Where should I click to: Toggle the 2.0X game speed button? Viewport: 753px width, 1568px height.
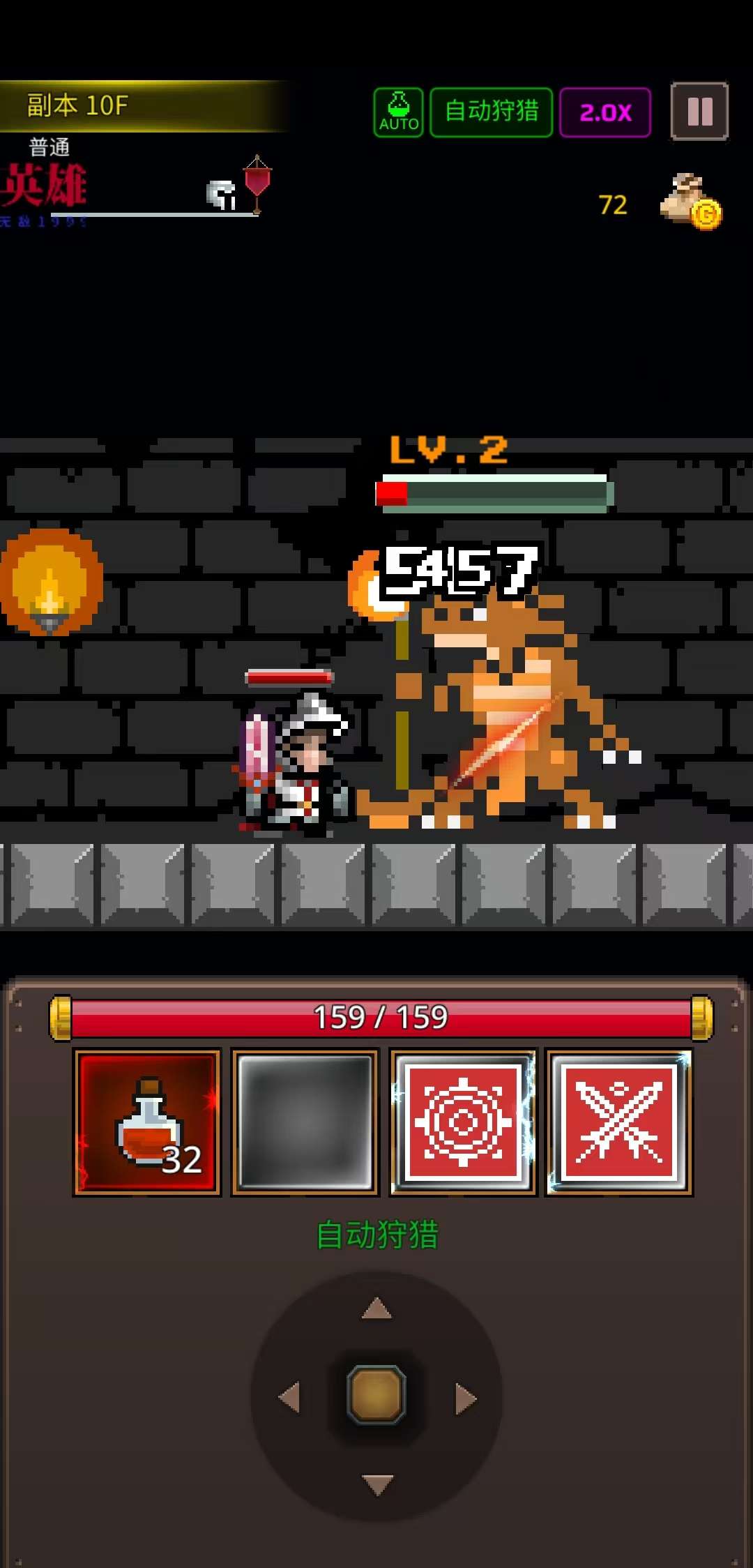coord(605,112)
